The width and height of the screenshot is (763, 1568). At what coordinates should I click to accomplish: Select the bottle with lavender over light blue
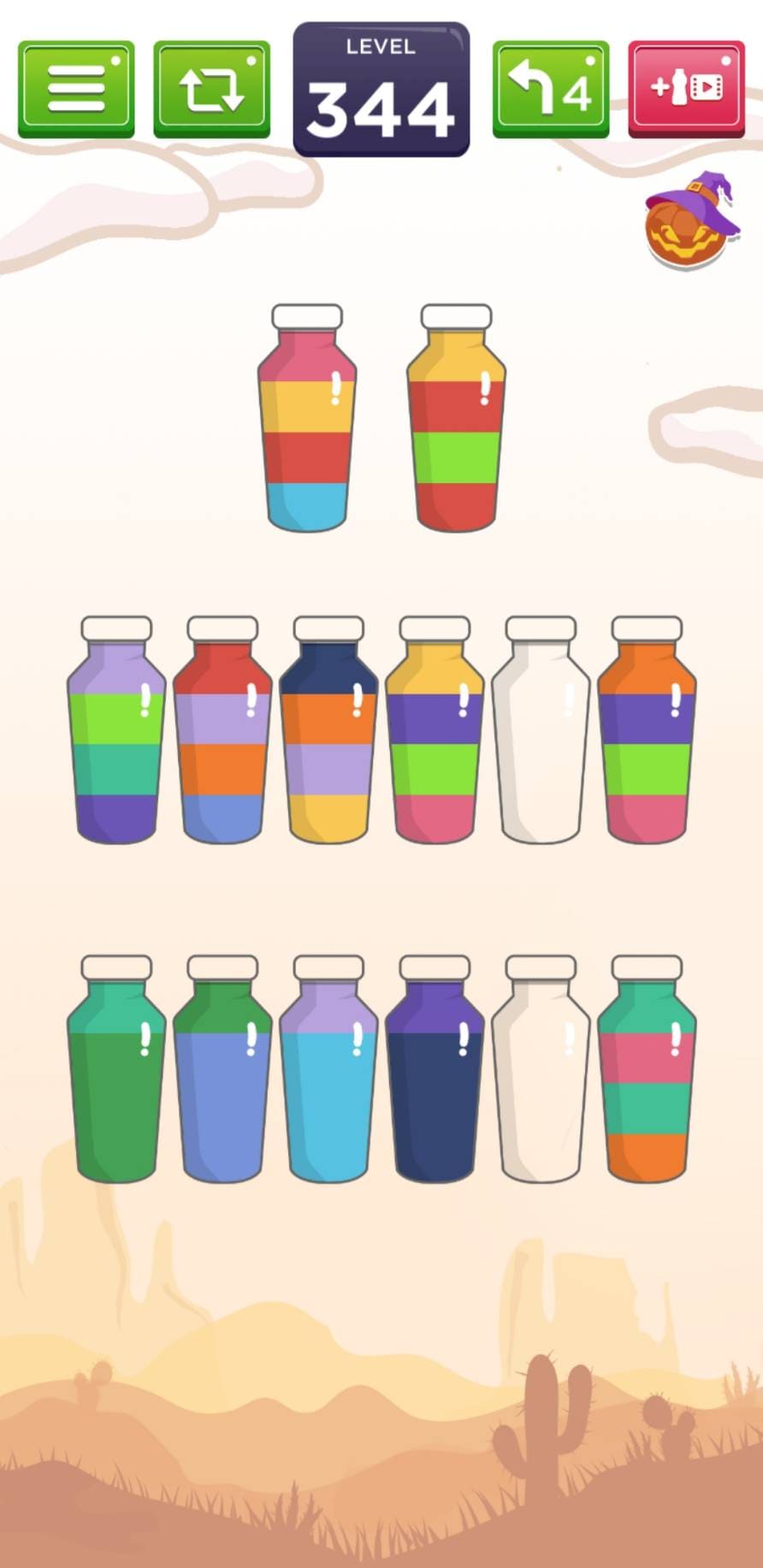(x=328, y=1070)
